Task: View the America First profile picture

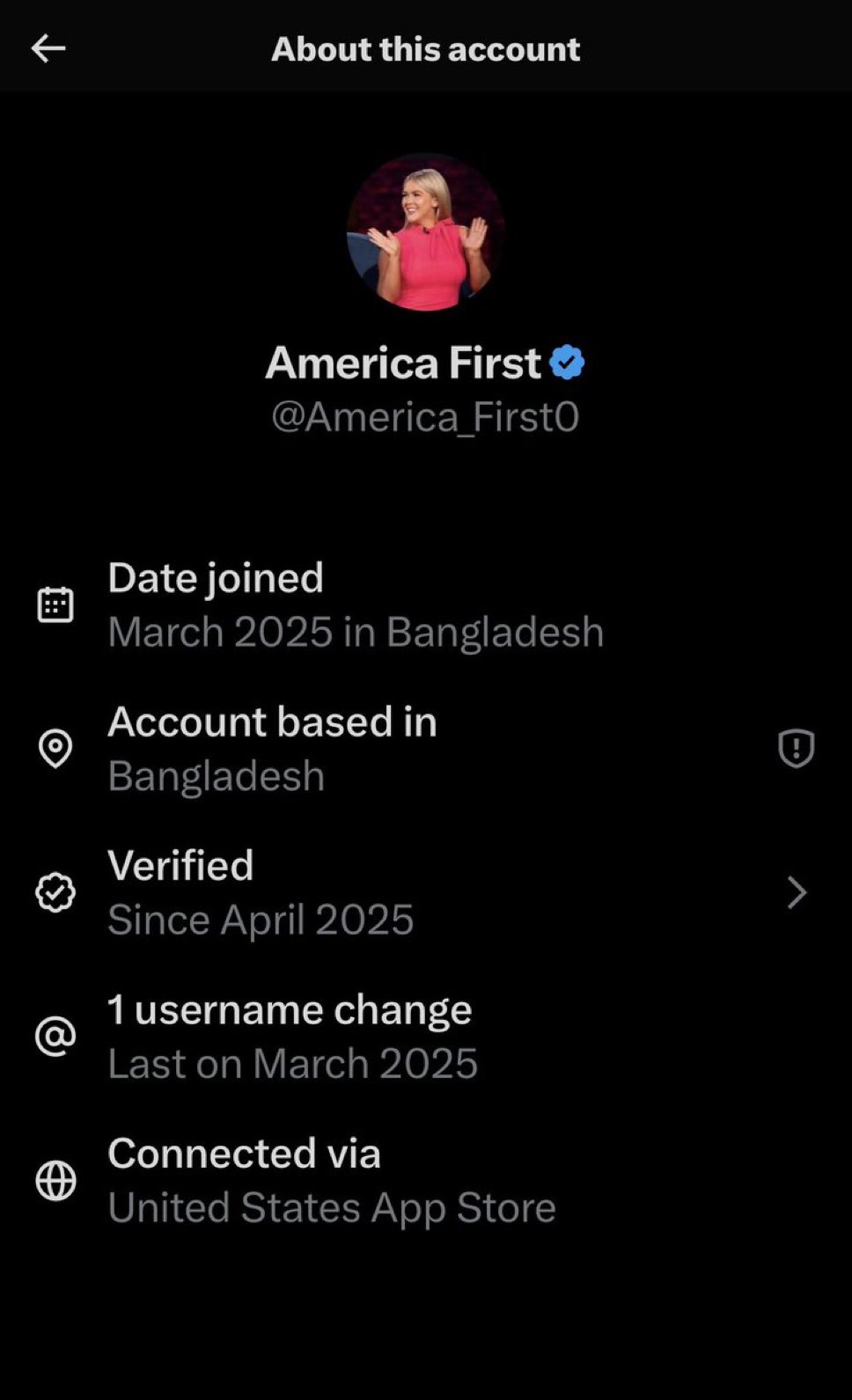Action: 426,232
